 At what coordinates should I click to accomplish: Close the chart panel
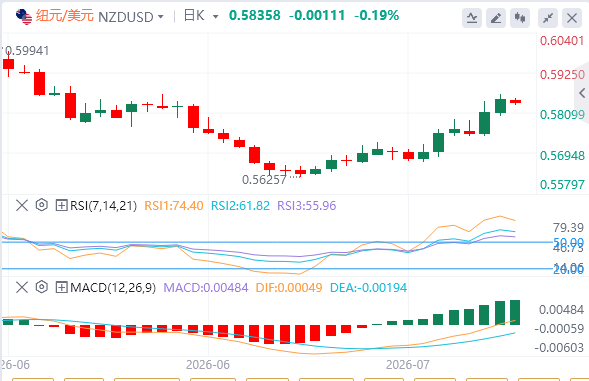(572, 18)
